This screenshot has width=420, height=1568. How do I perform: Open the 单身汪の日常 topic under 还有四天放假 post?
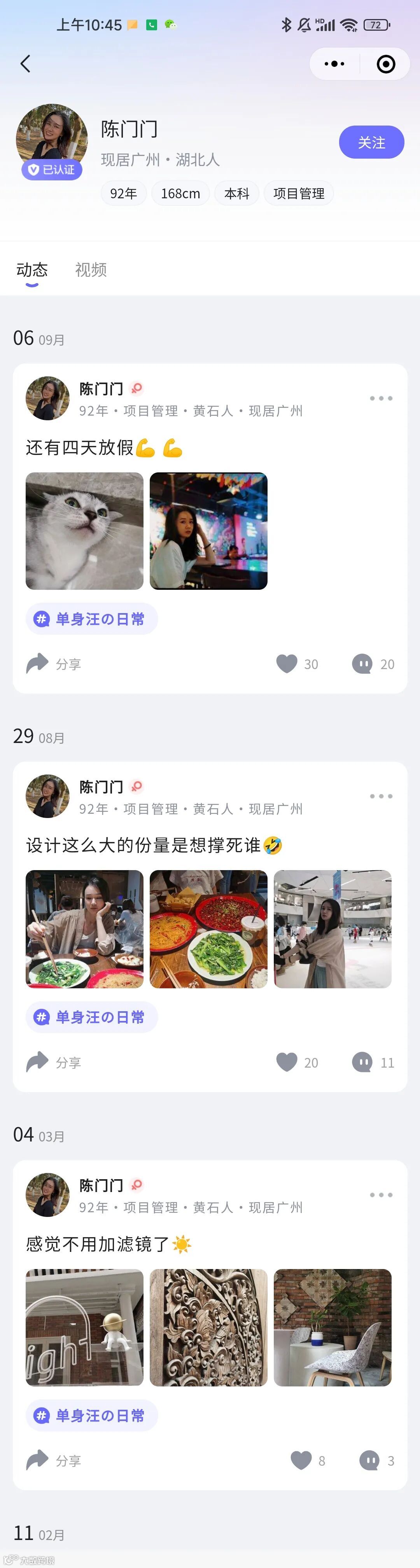pyautogui.click(x=92, y=619)
